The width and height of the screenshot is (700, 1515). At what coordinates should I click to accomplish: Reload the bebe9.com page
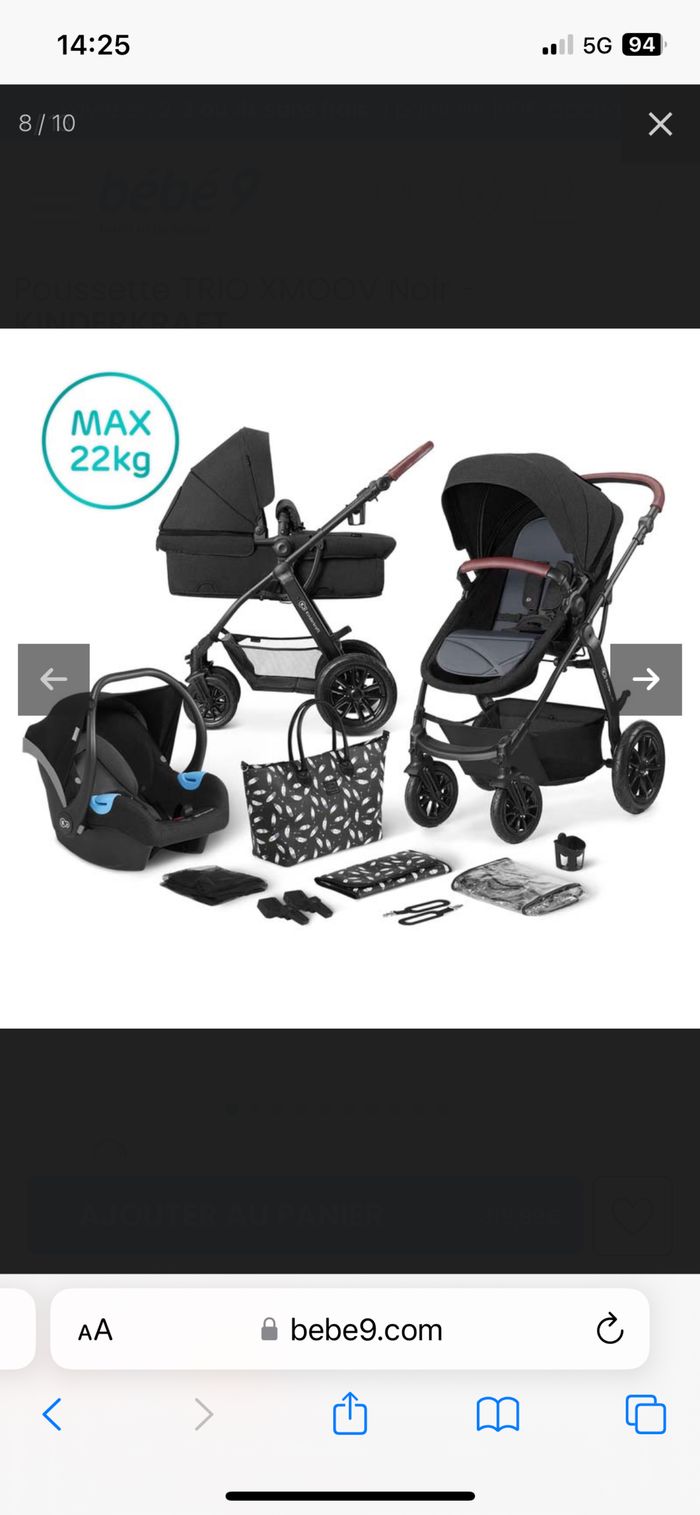(x=609, y=1329)
